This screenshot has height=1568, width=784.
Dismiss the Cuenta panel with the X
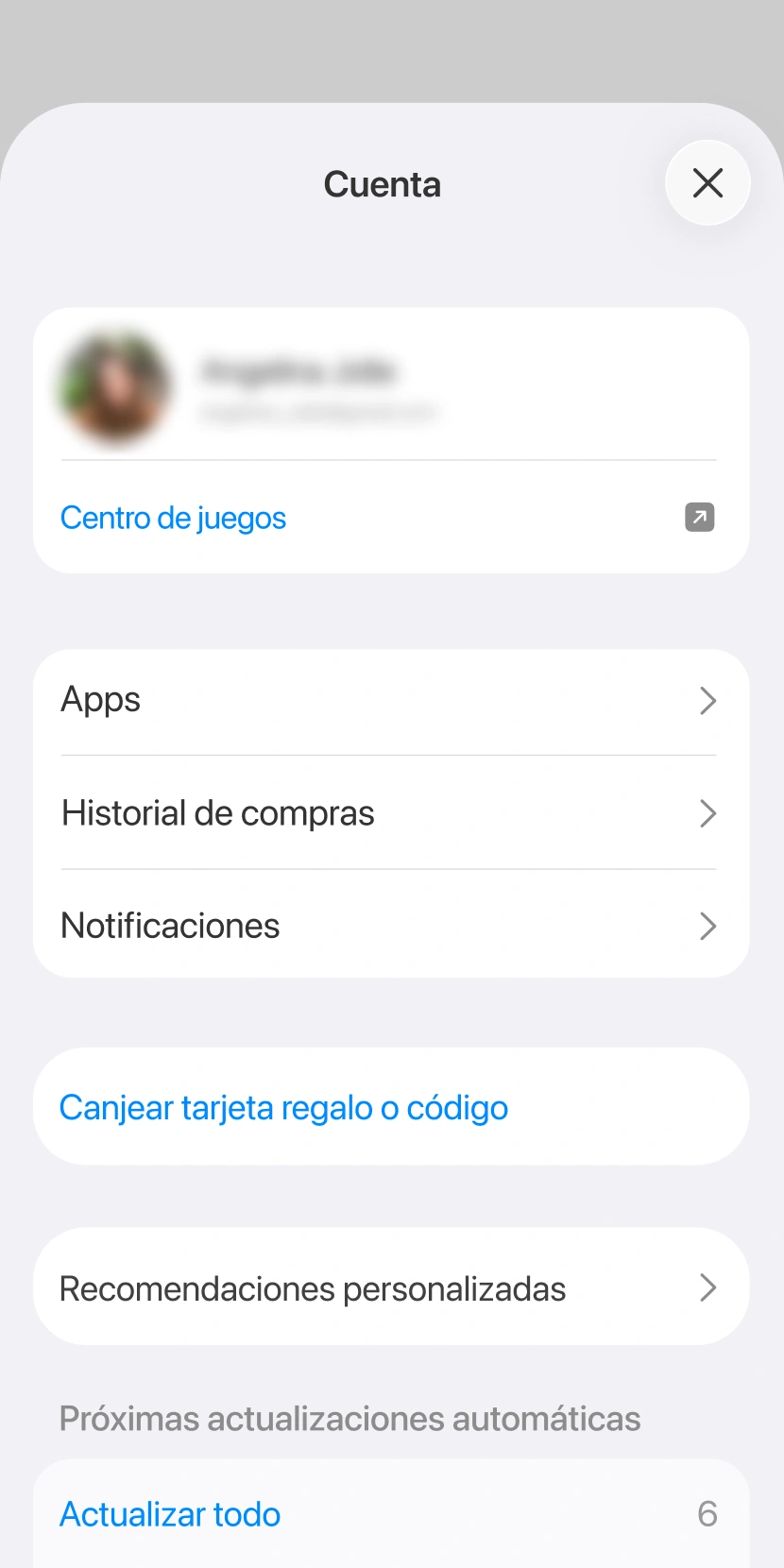pyautogui.click(x=707, y=183)
